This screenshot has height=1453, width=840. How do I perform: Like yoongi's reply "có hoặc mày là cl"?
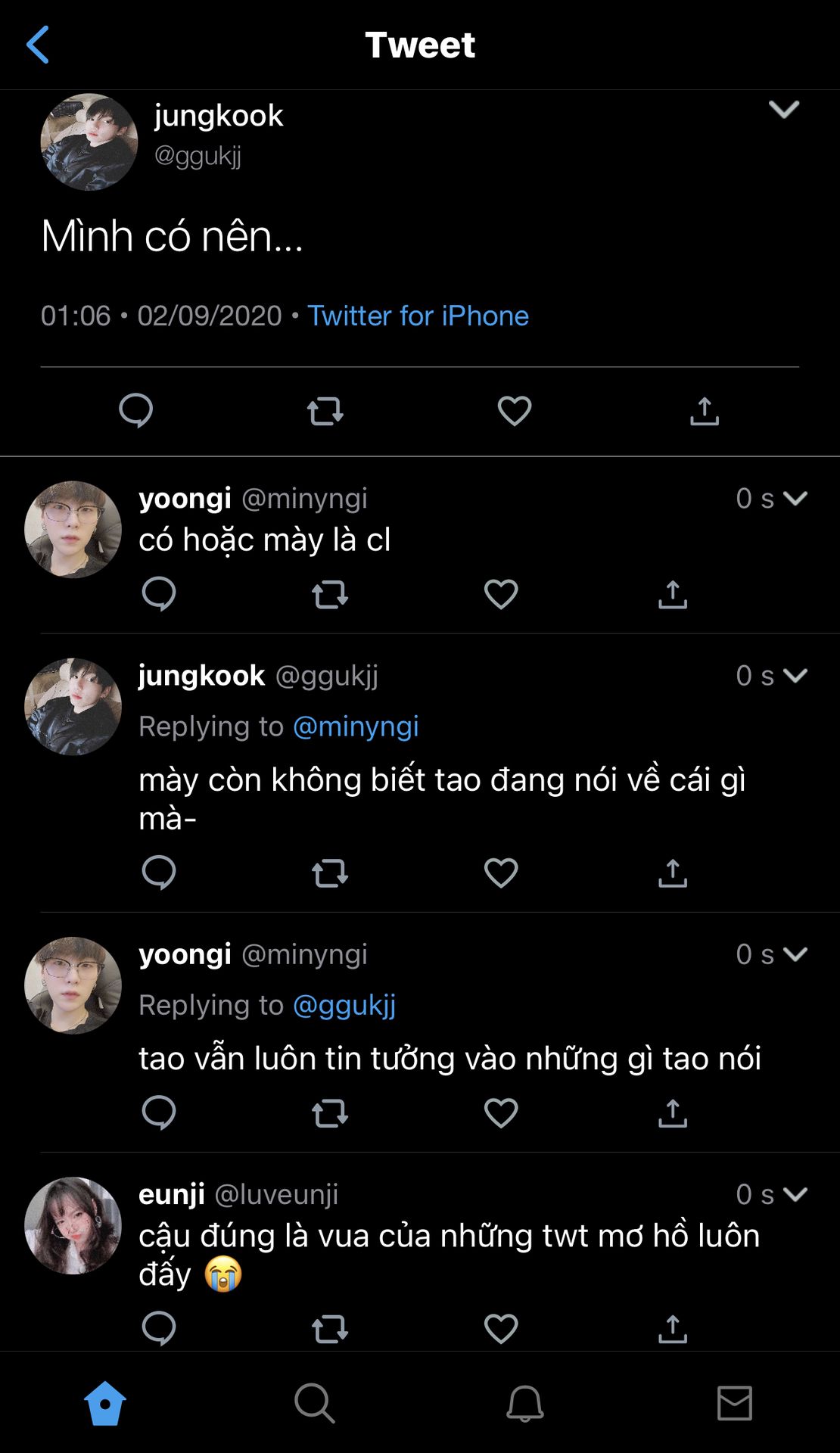(x=501, y=594)
